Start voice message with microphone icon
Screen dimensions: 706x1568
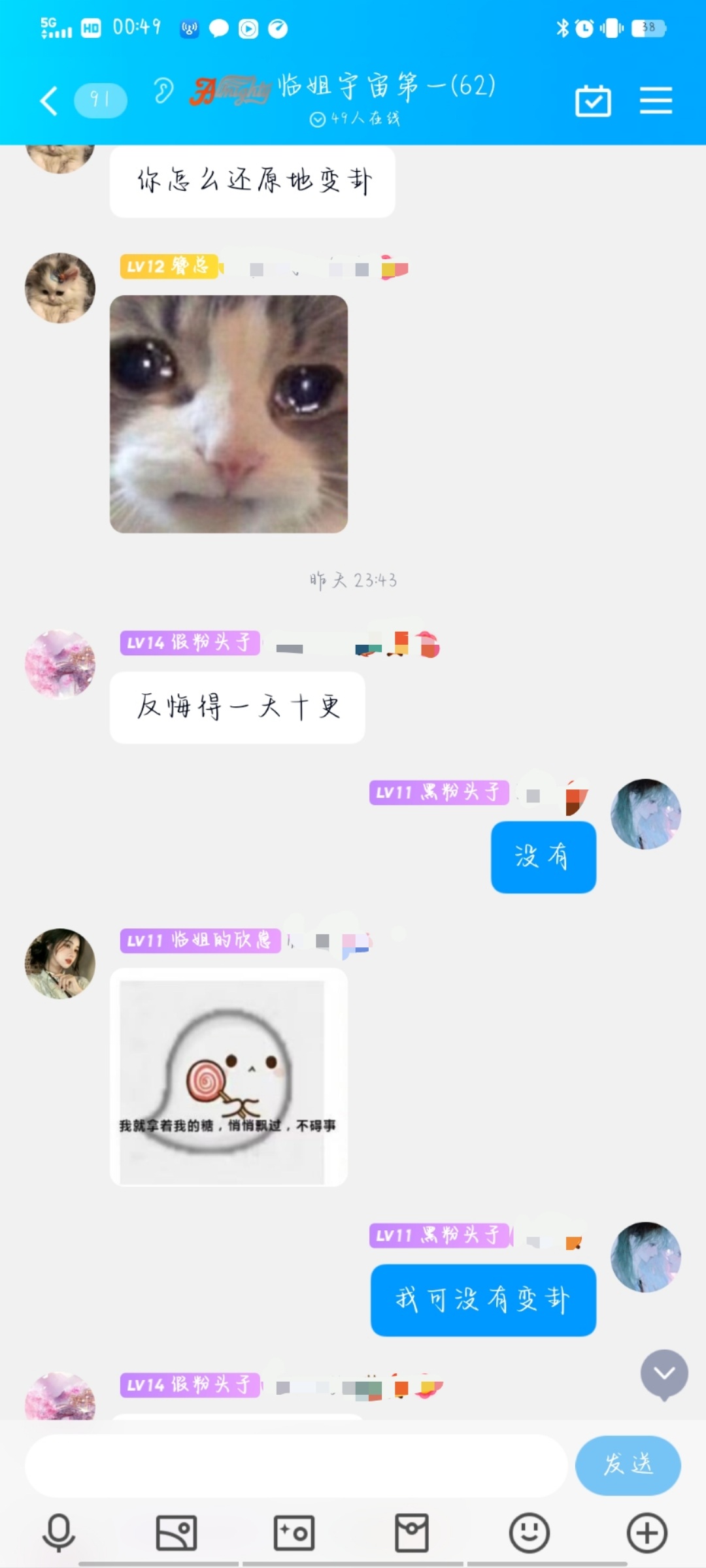click(x=59, y=1533)
